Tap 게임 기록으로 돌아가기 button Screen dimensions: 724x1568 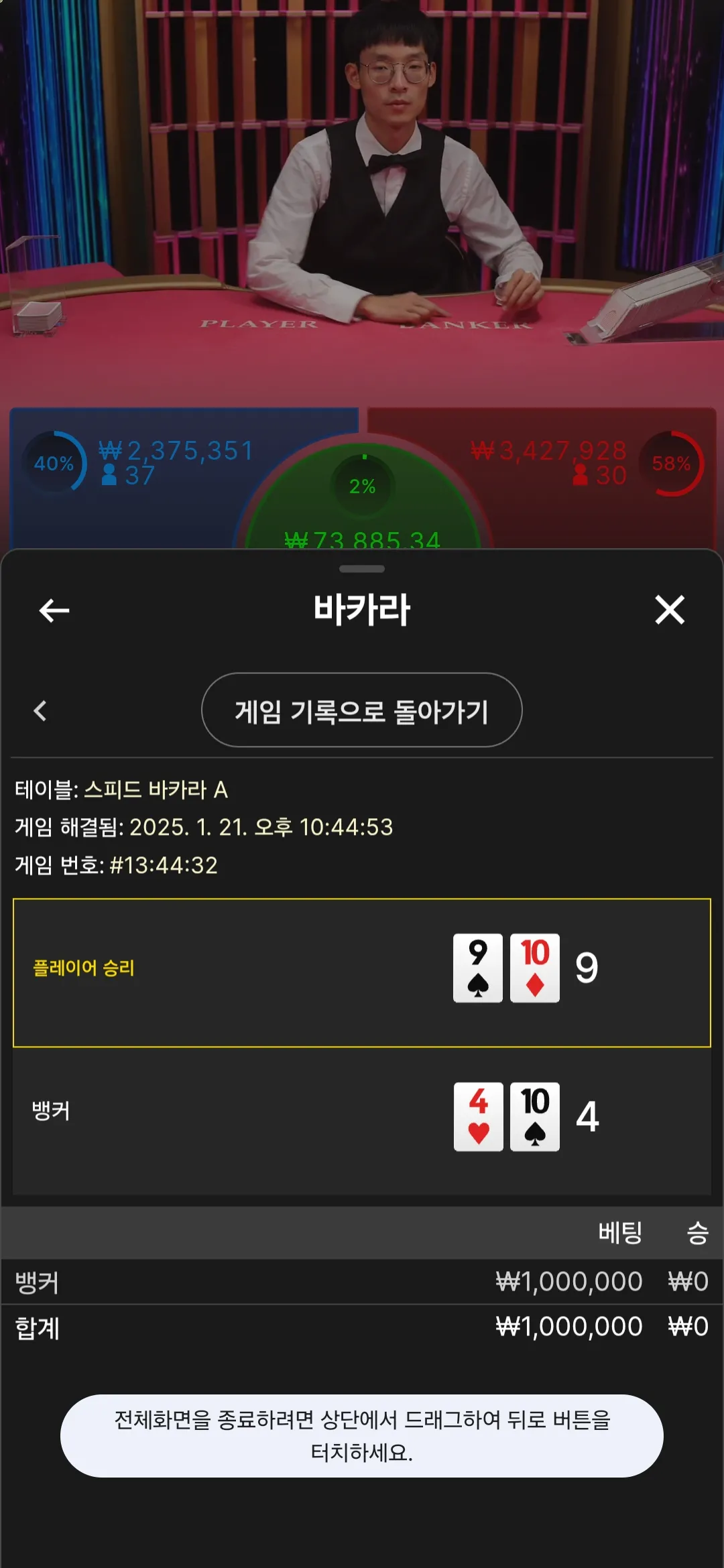tap(361, 710)
